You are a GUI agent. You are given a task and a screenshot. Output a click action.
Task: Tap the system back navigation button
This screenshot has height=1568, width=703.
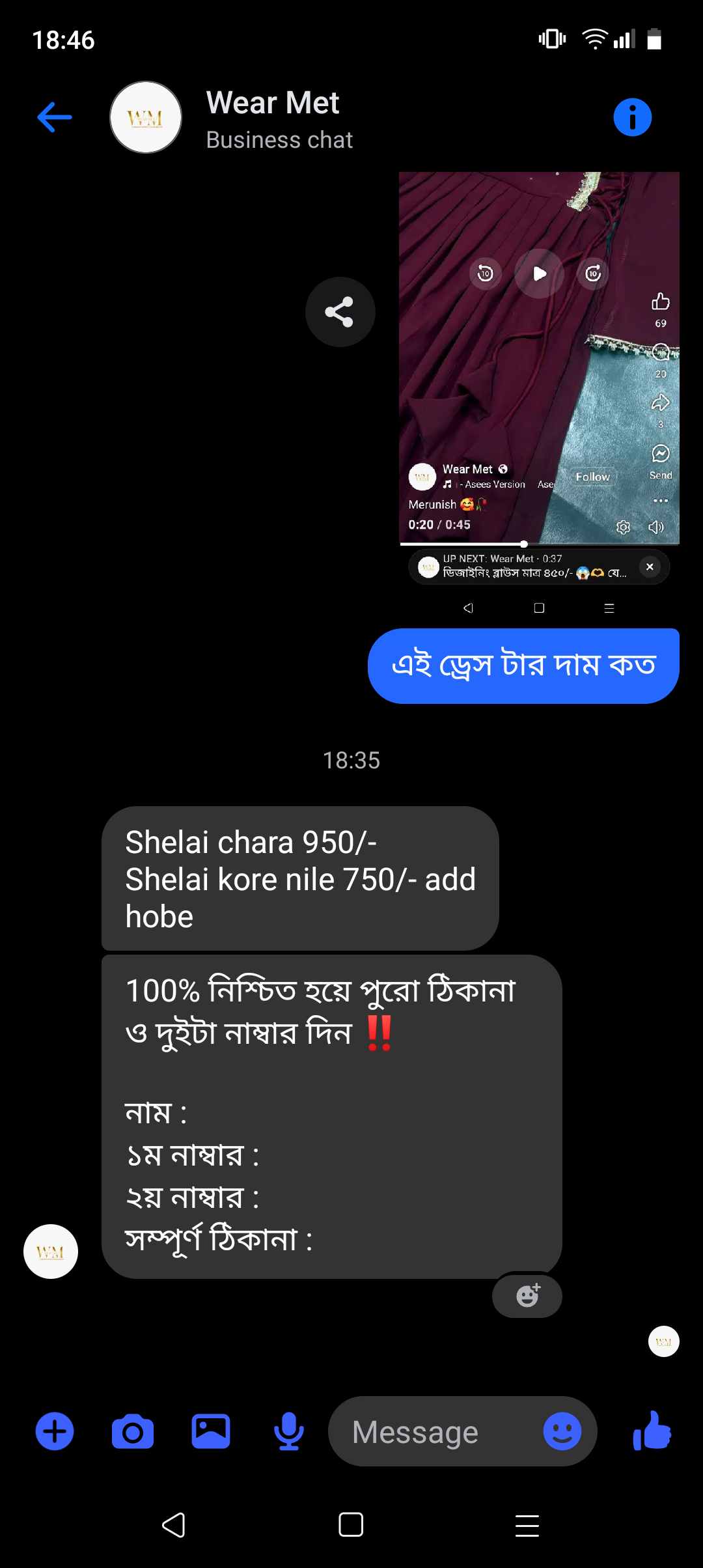(x=174, y=1525)
